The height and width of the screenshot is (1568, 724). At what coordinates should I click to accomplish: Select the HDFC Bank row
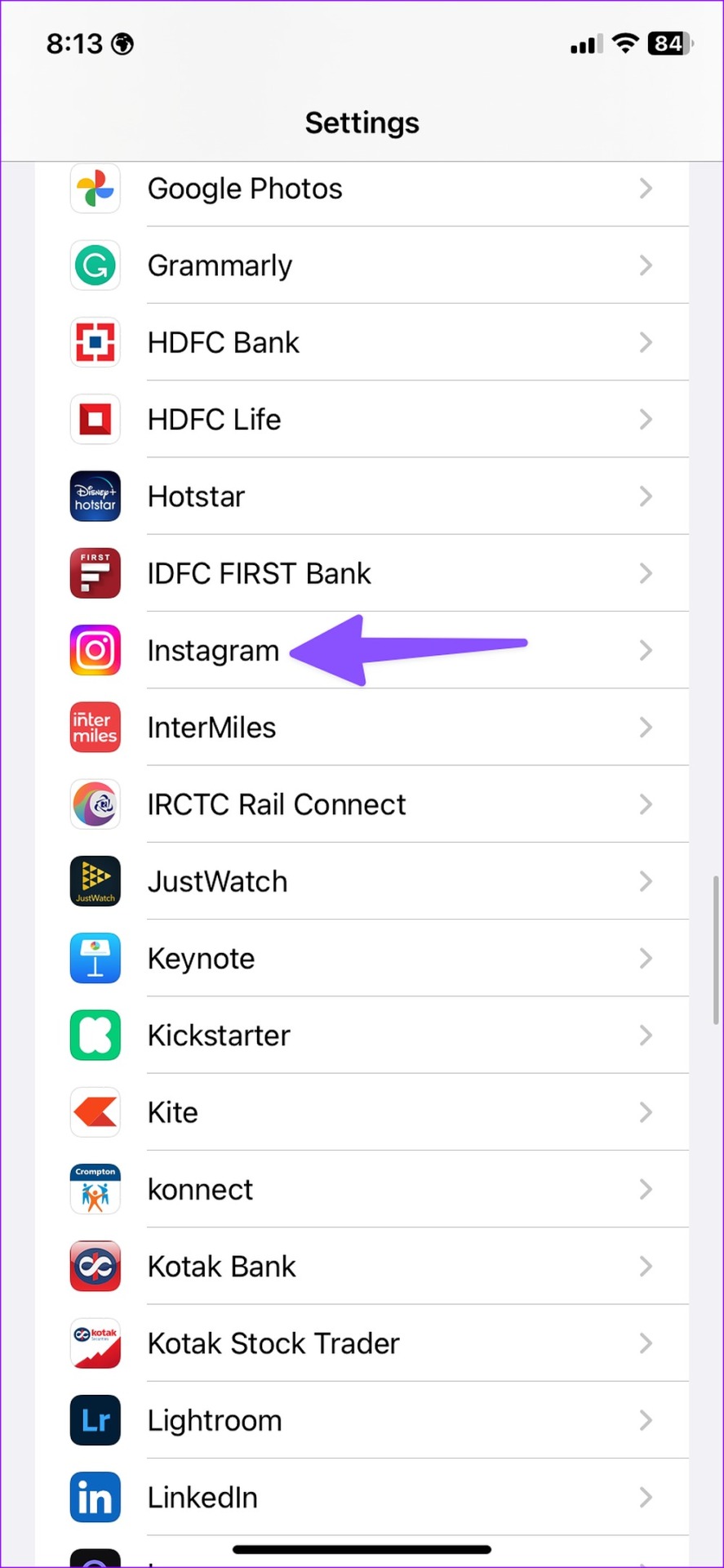click(362, 342)
